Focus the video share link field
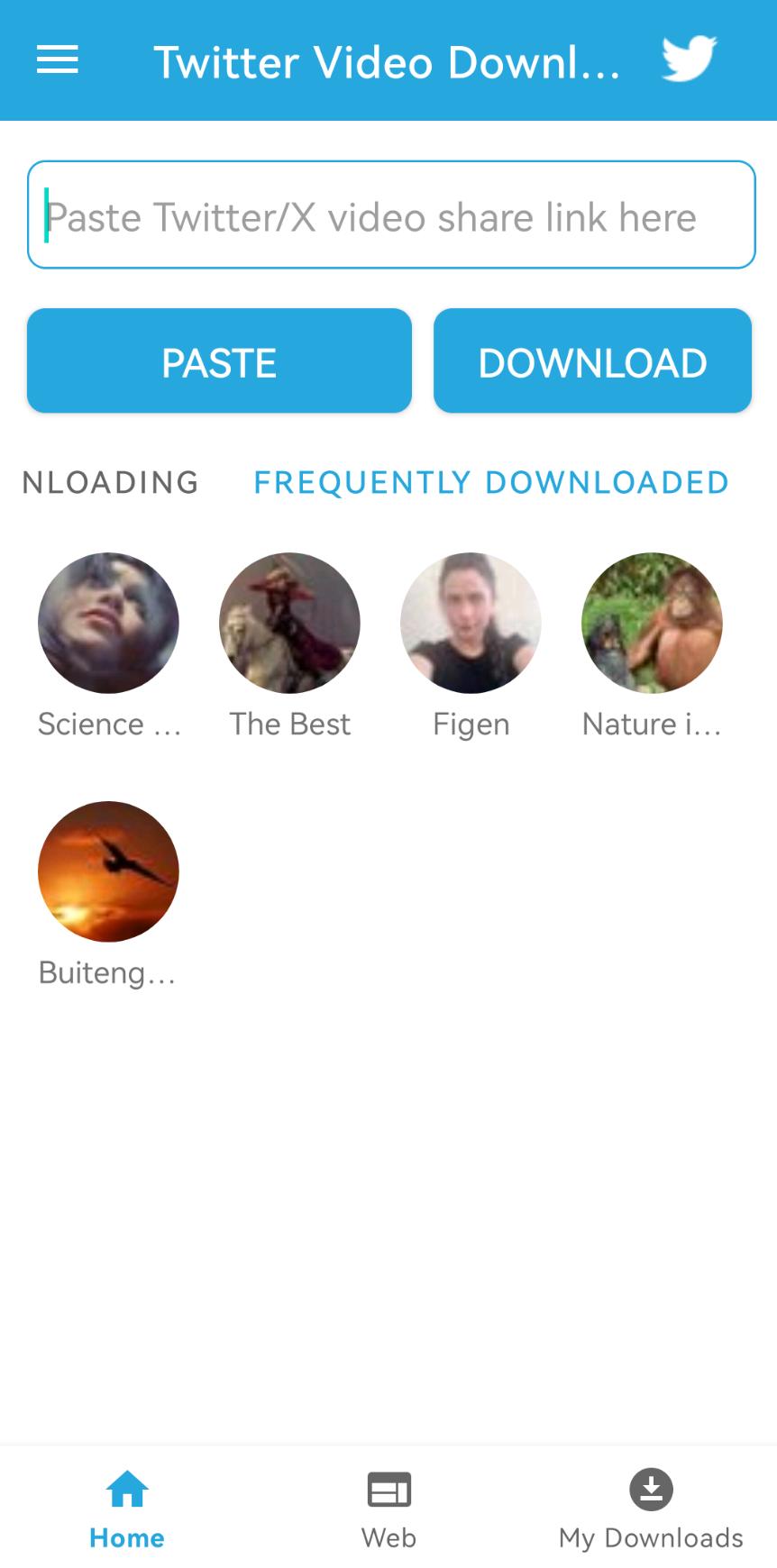 coord(391,214)
